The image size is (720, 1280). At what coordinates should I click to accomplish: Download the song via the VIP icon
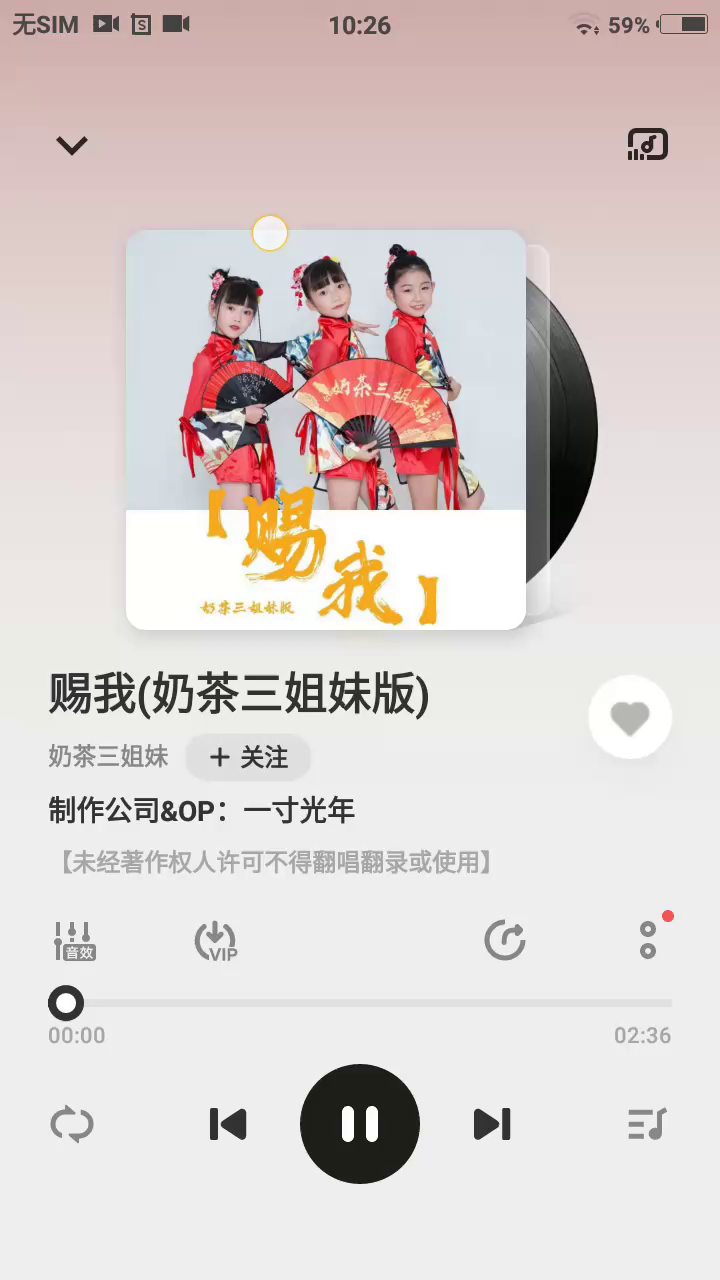tap(216, 941)
